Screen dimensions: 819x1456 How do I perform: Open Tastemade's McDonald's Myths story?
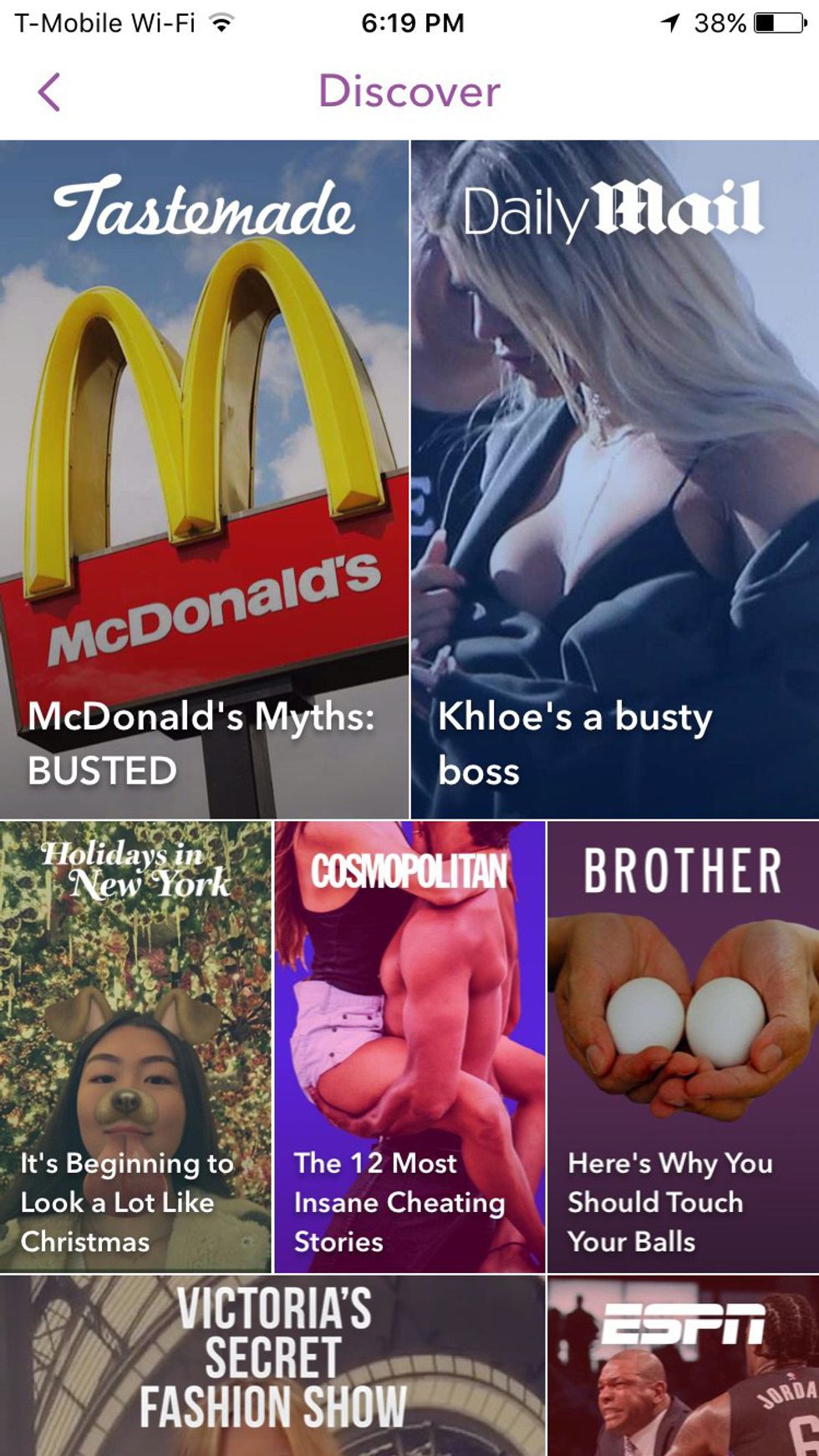point(204,479)
